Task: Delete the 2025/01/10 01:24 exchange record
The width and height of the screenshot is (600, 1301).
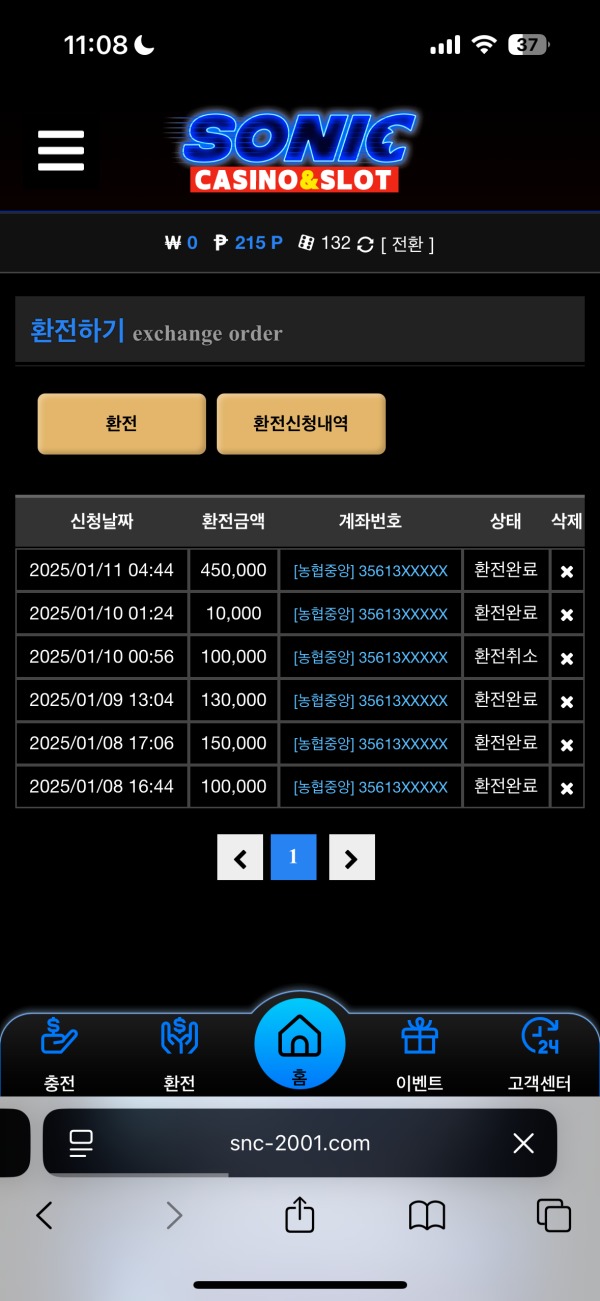Action: point(566,615)
